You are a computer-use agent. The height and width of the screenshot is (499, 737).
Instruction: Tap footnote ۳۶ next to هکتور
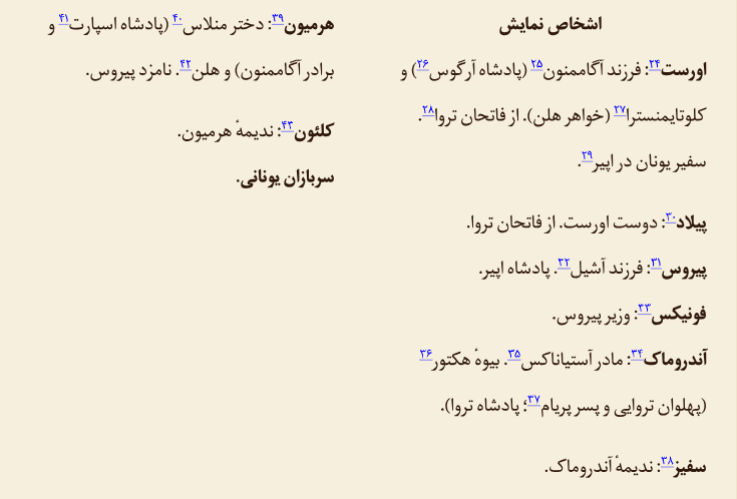[x=426, y=354]
